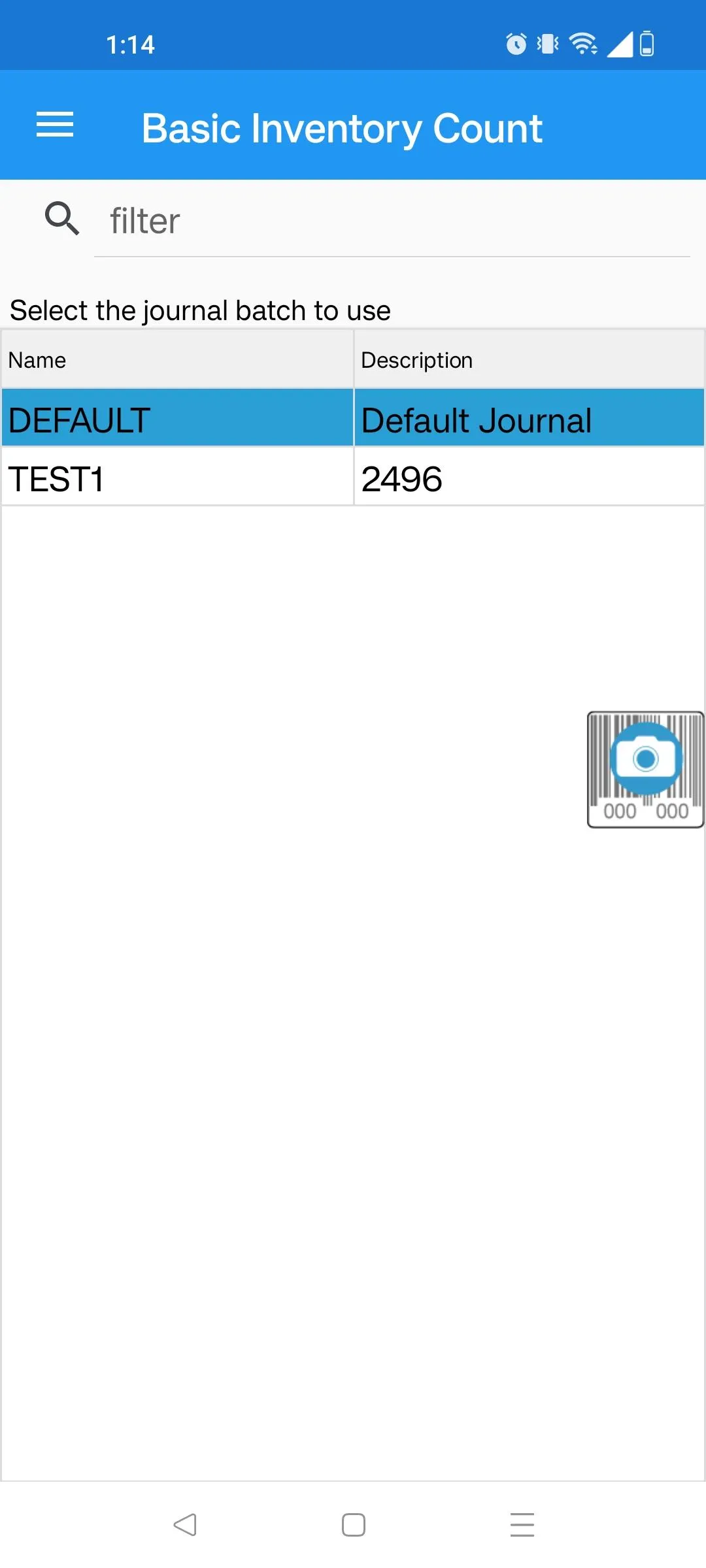
Task: Open the hamburger navigation menu
Action: tap(55, 125)
